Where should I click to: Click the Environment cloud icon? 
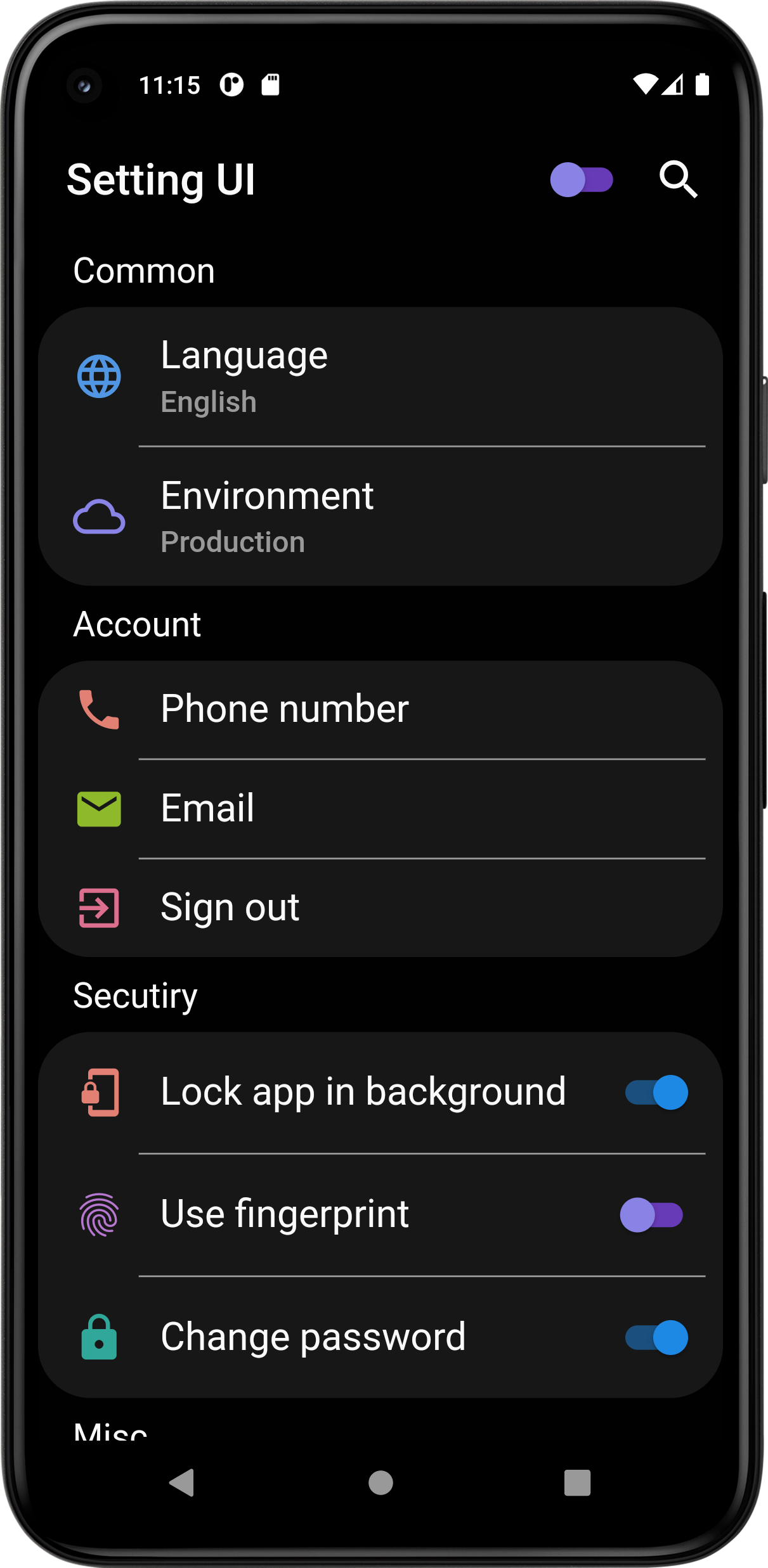coord(98,517)
